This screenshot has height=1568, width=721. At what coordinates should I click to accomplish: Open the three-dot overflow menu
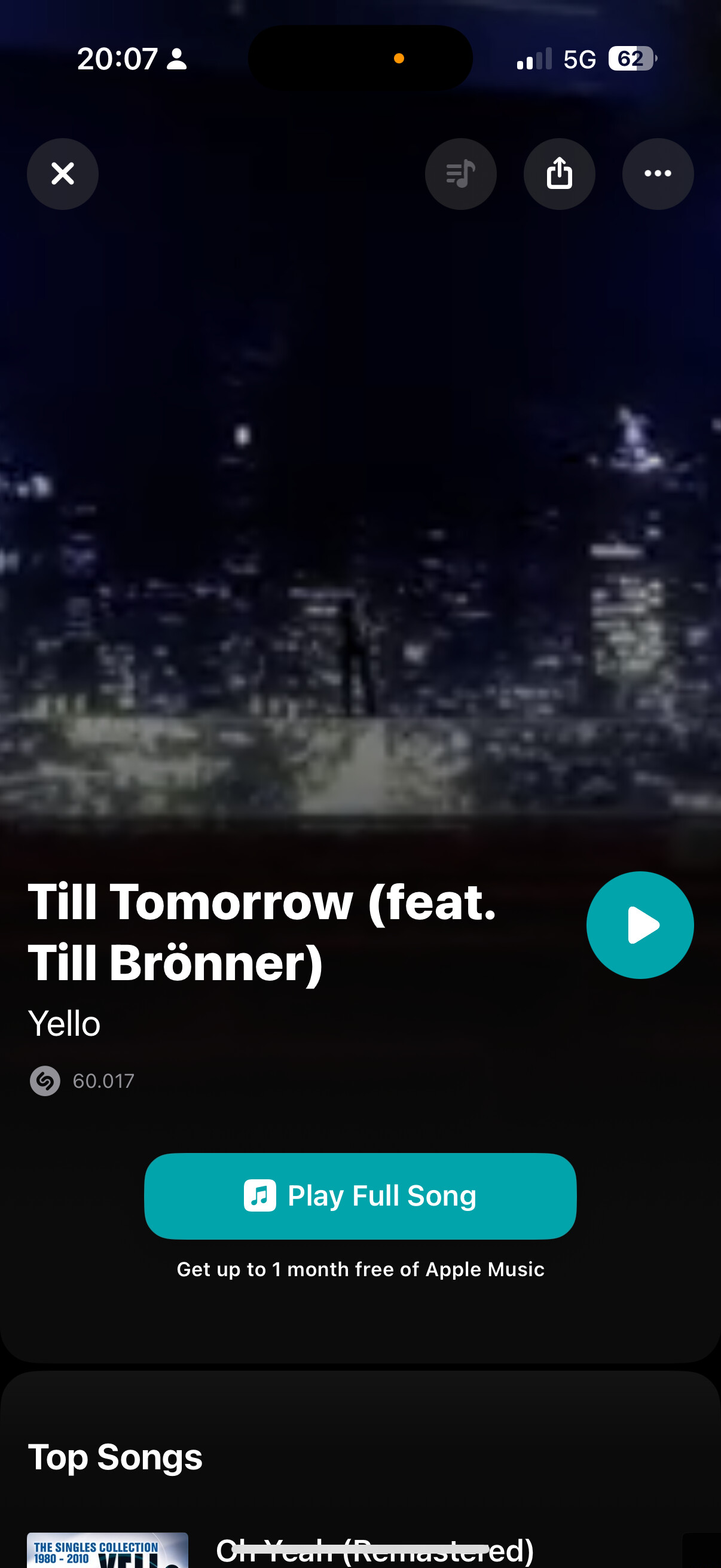pos(658,174)
